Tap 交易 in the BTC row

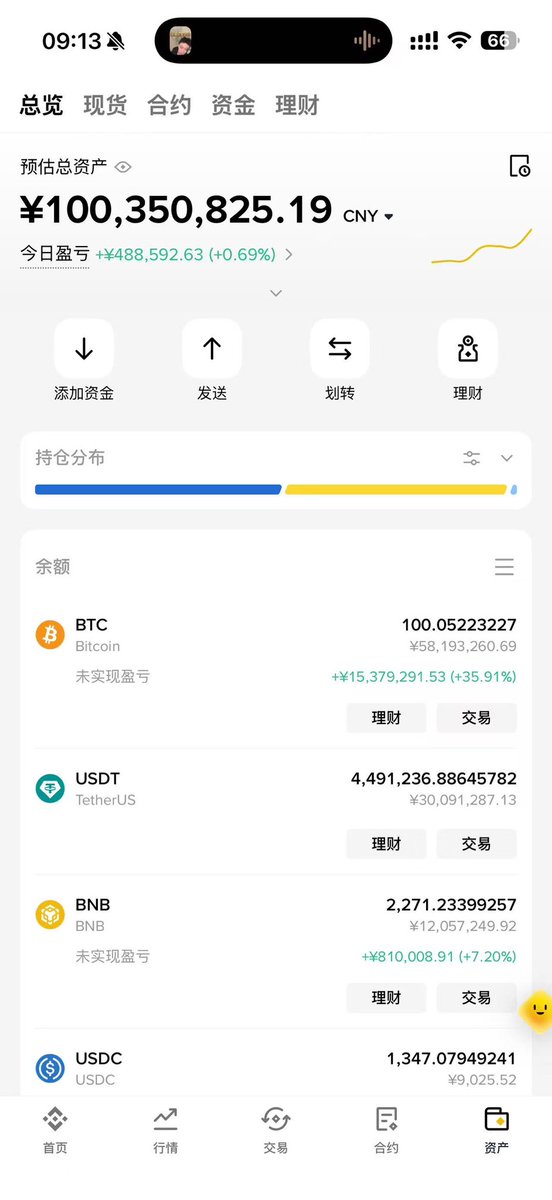pos(477,718)
